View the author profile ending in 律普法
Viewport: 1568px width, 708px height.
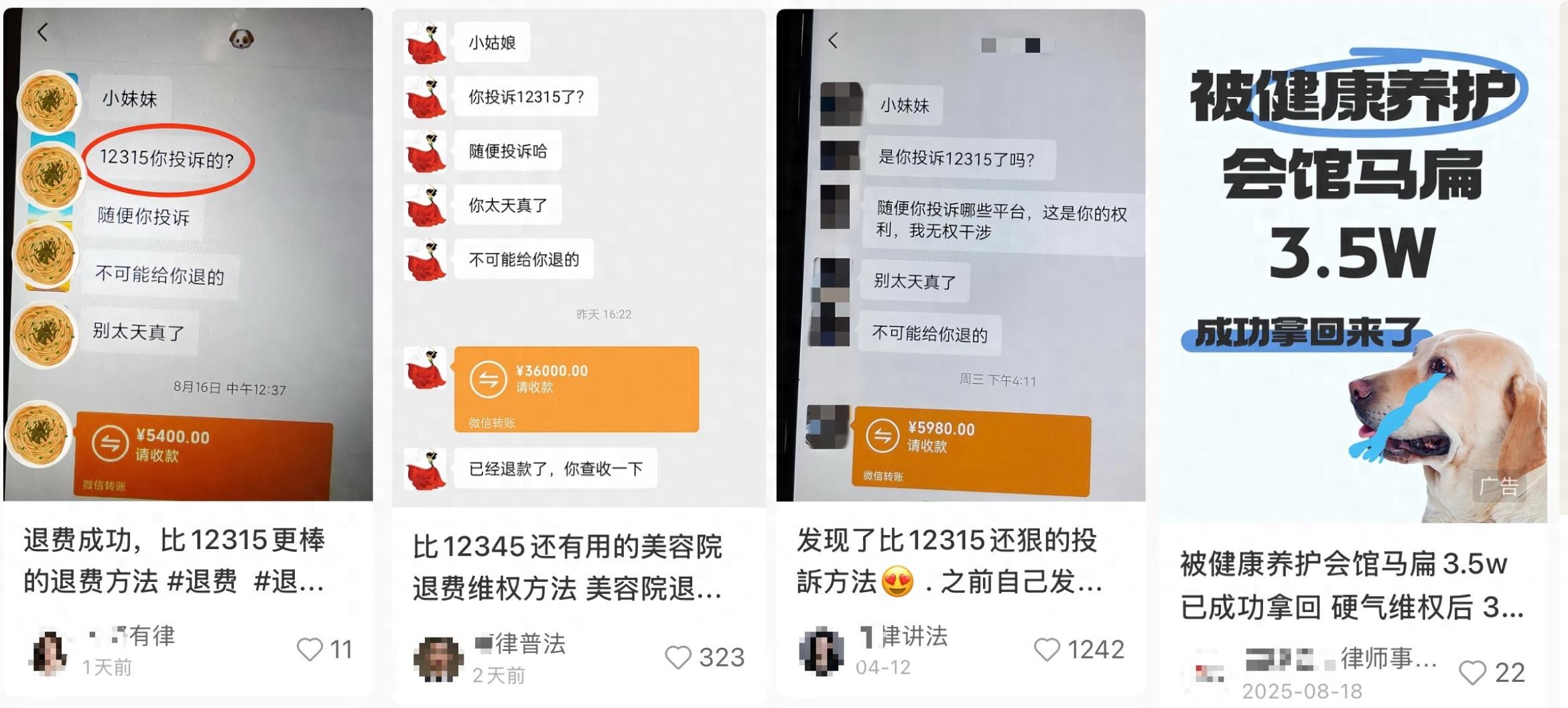tap(438, 659)
